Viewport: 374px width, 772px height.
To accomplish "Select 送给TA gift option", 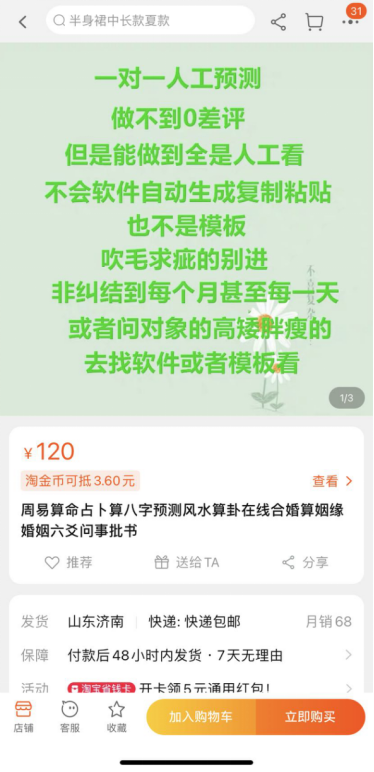I will [x=187, y=562].
